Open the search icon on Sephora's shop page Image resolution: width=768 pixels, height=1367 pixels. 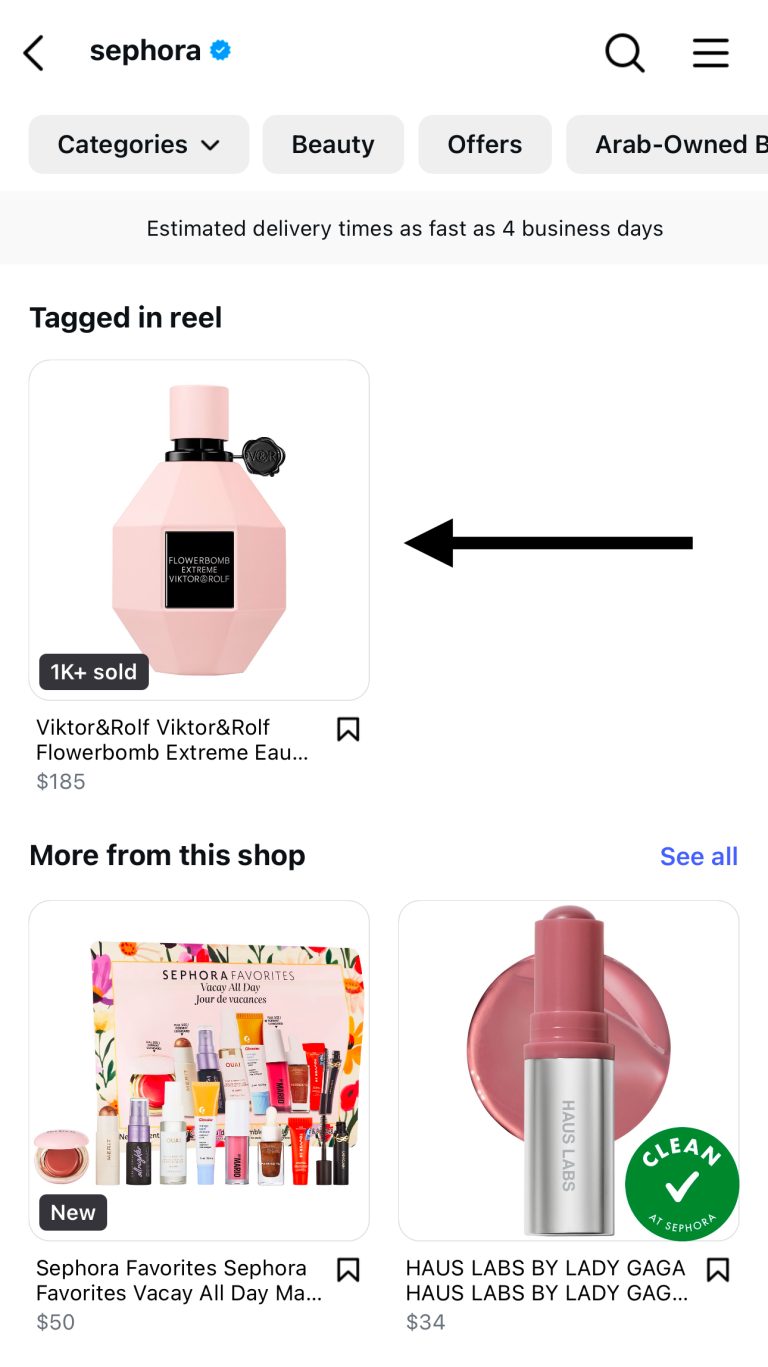(623, 53)
